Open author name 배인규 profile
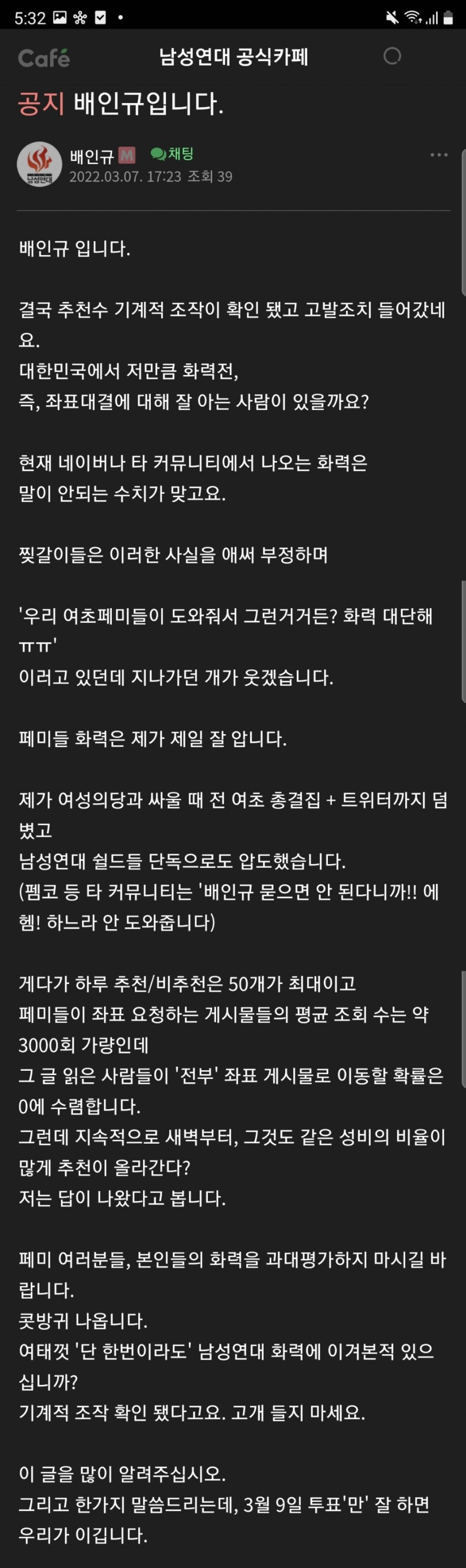The width and height of the screenshot is (466, 1568). click(x=92, y=156)
